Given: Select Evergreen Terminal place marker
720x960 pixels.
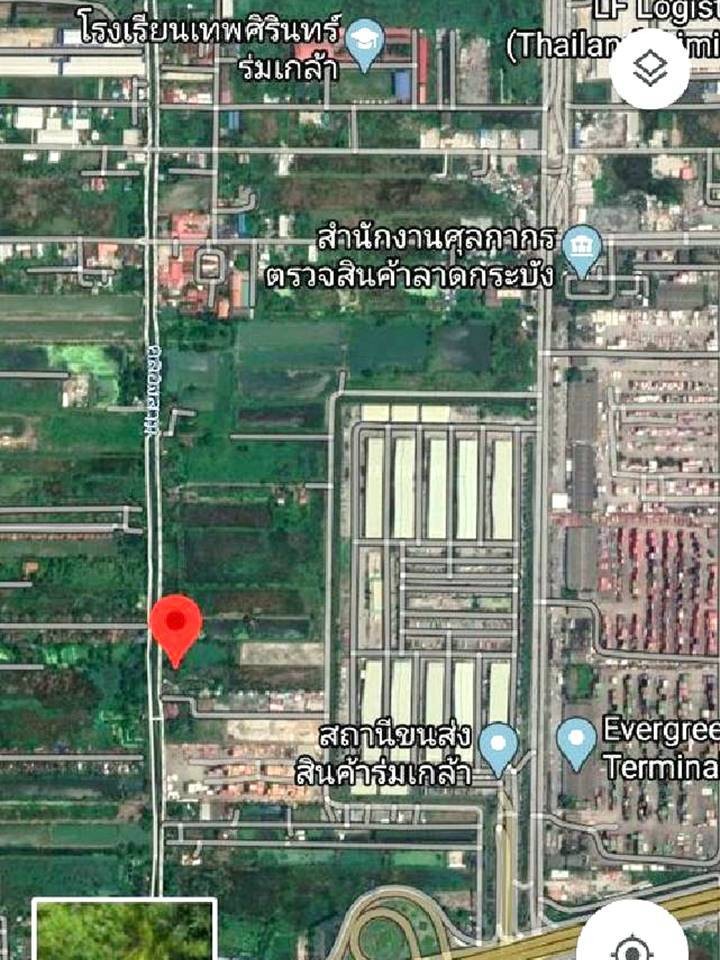Looking at the screenshot, I should pos(576,740).
